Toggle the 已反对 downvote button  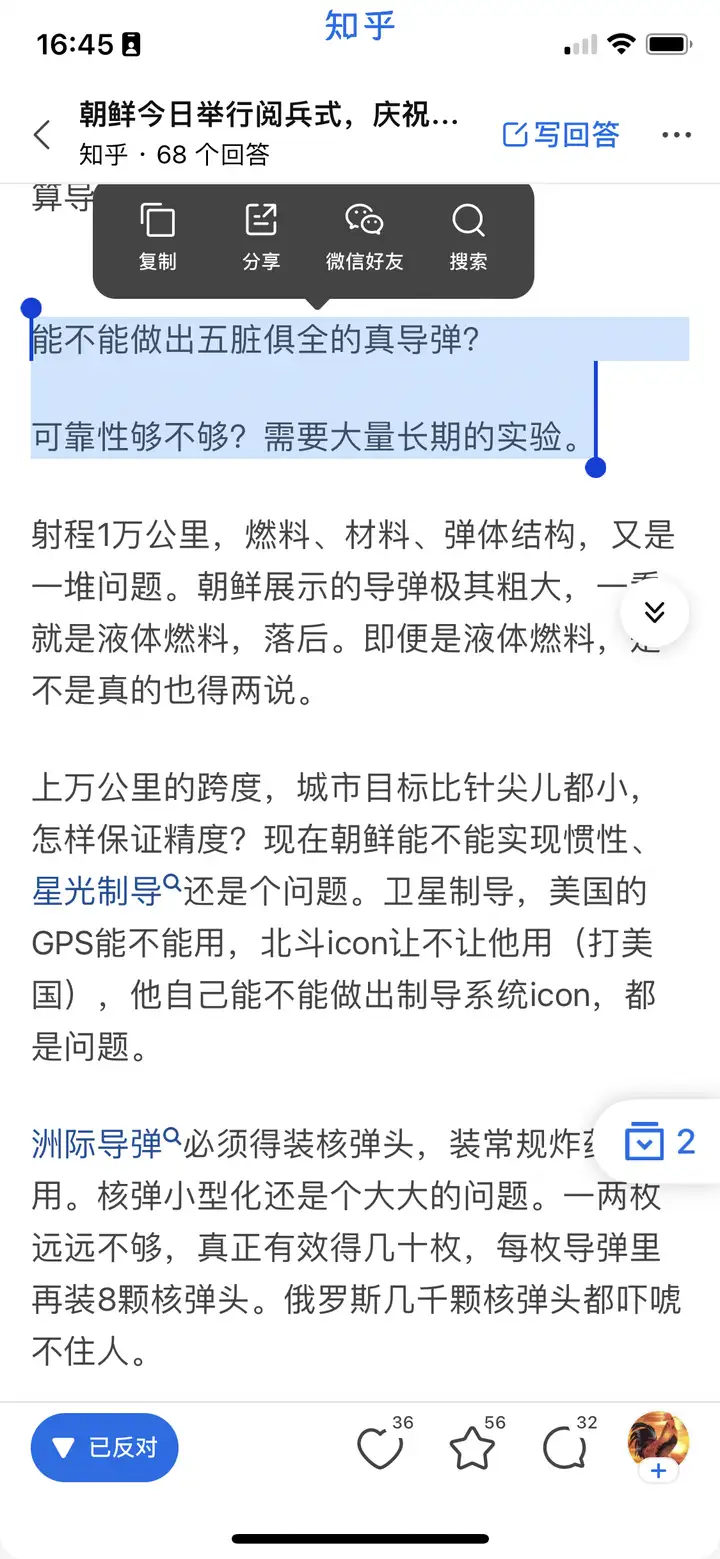click(x=104, y=1447)
